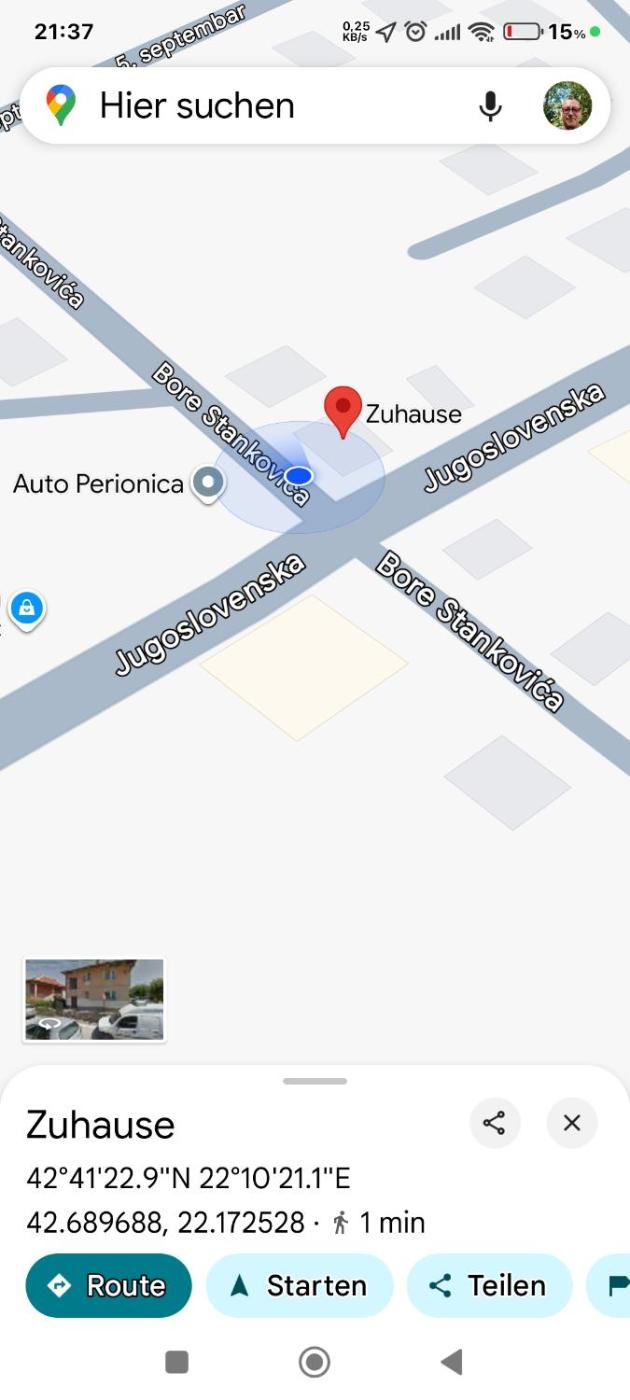This screenshot has height=1400, width=630.
Task: Open the Street View photo thumbnail
Action: 94,999
